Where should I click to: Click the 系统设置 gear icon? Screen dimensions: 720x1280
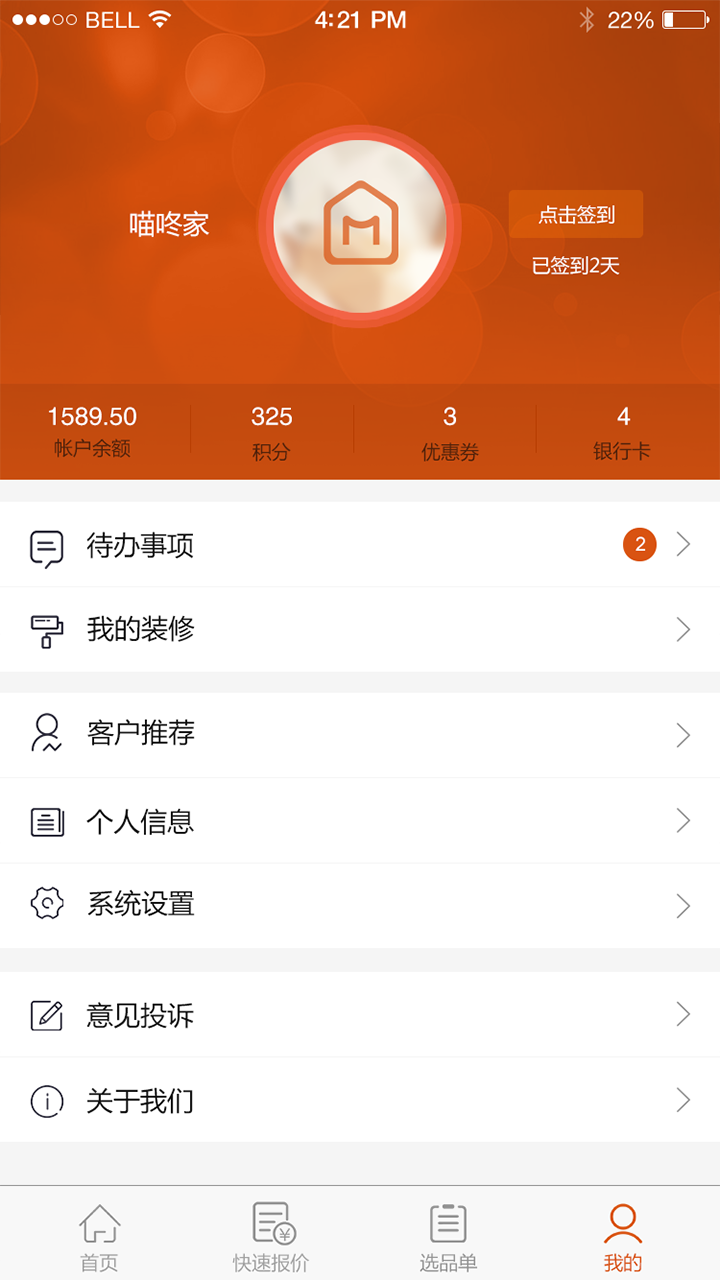pos(46,905)
